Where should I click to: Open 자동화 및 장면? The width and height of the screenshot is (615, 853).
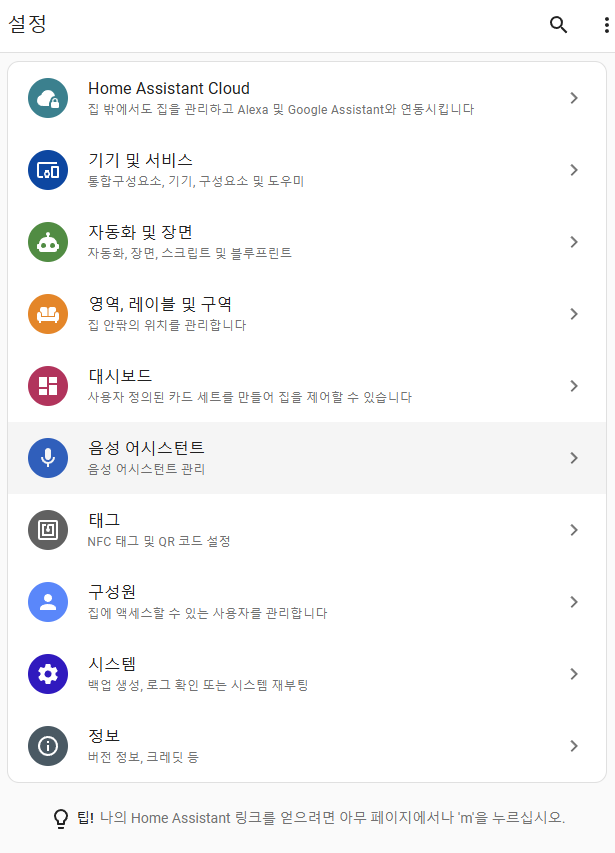point(307,242)
